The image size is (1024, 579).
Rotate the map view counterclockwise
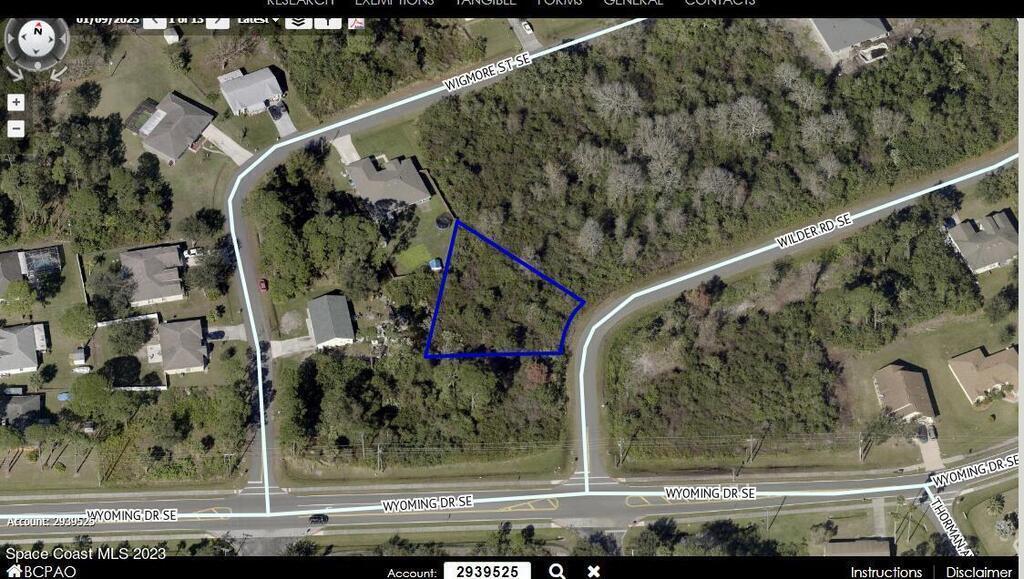pyautogui.click(x=14, y=71)
